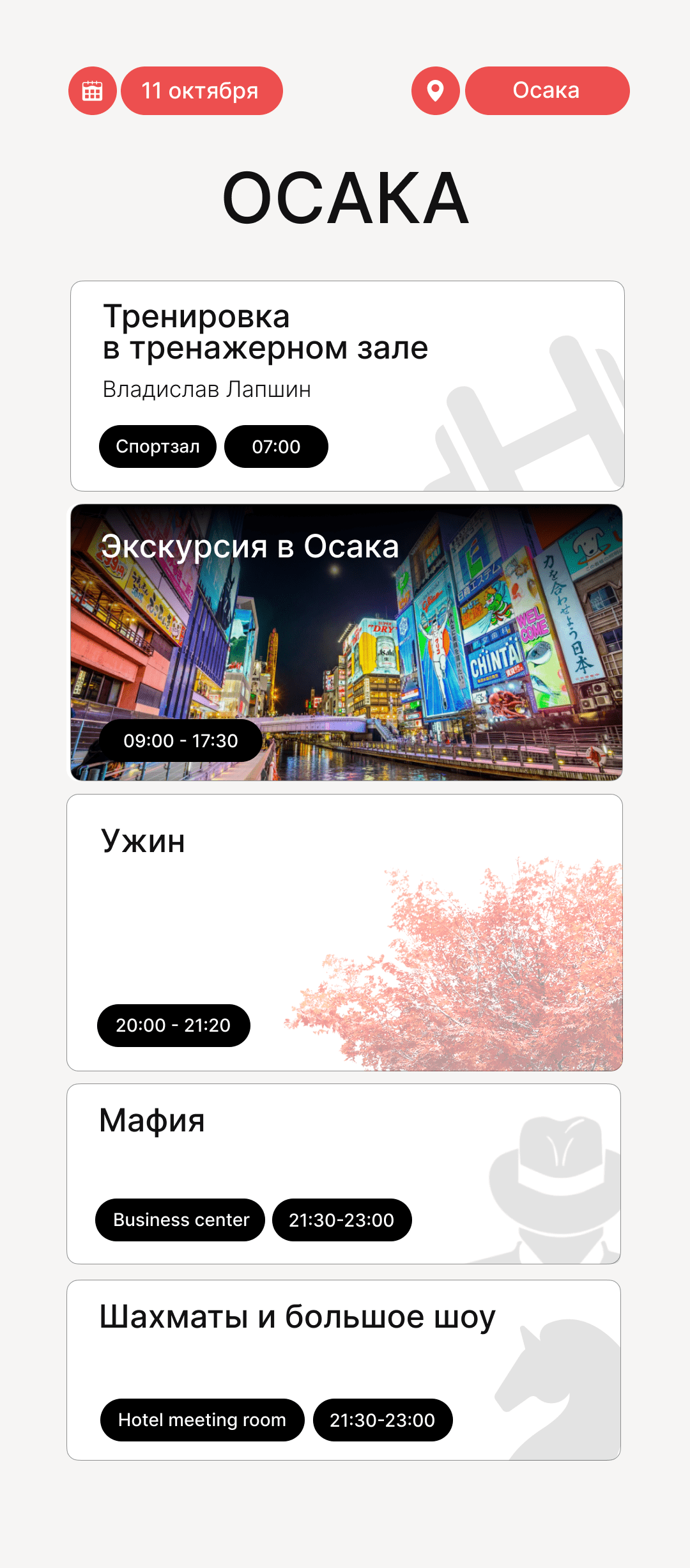Choose the Осака city chip

(547, 91)
